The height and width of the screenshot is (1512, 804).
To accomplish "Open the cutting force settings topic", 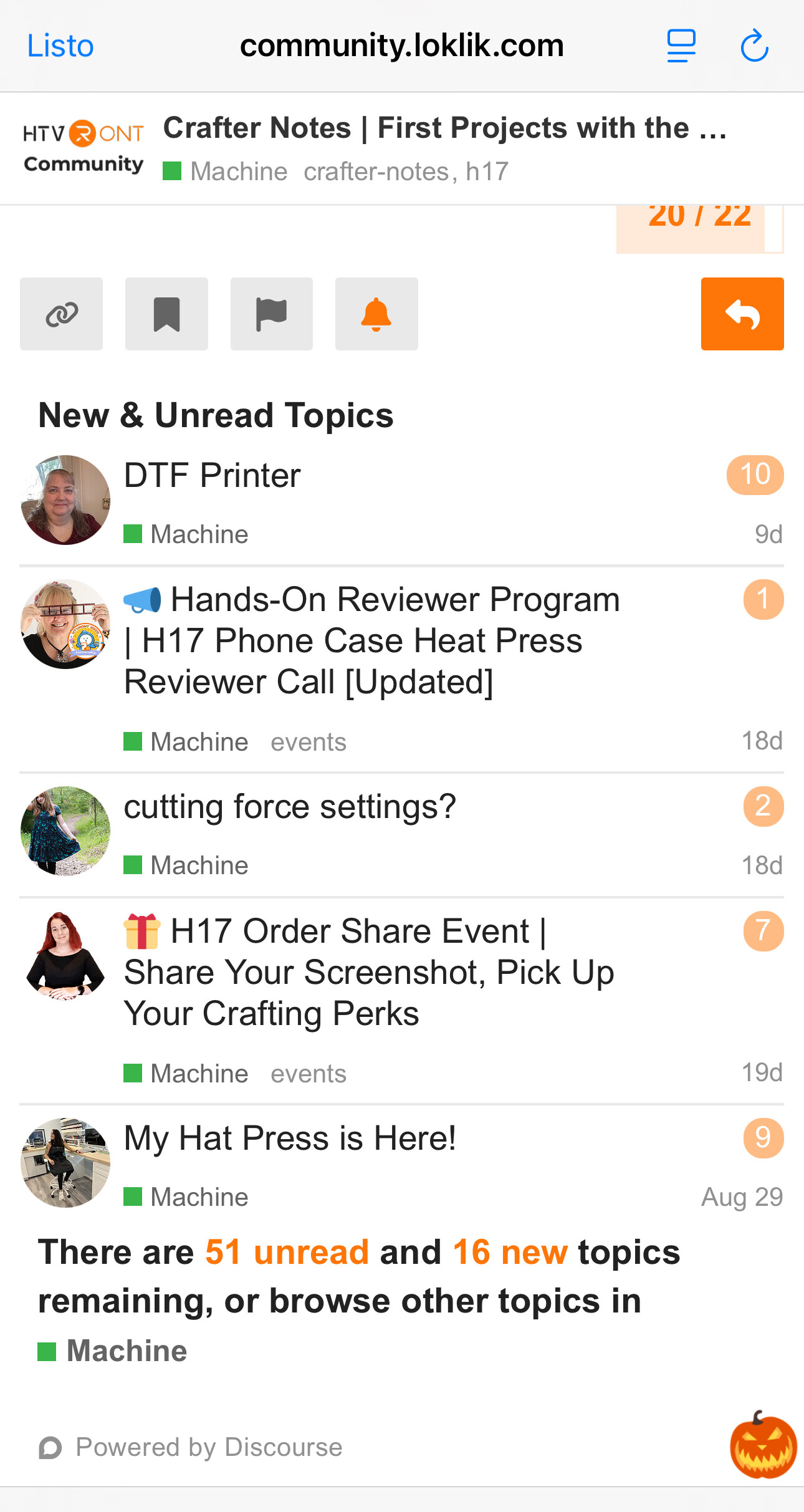I will (290, 807).
